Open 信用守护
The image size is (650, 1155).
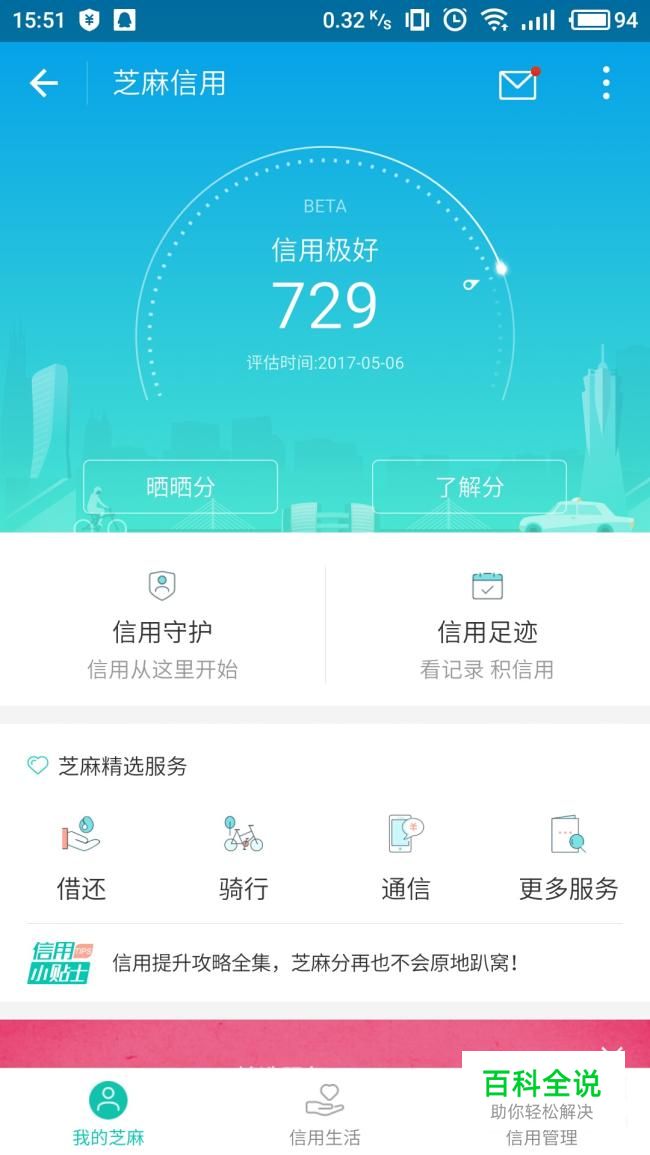(x=162, y=625)
